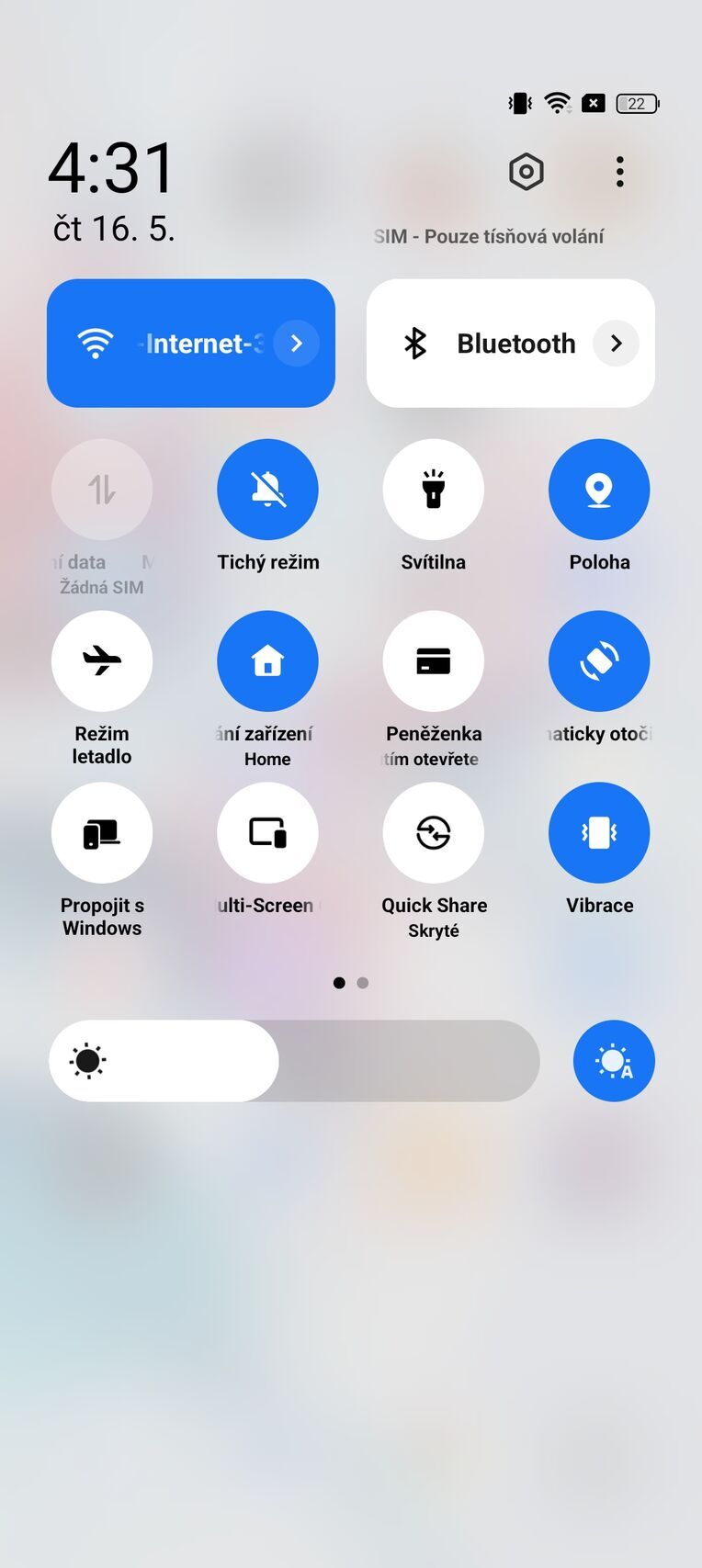Expand the Wi-Fi Internet panel arrow

(296, 343)
